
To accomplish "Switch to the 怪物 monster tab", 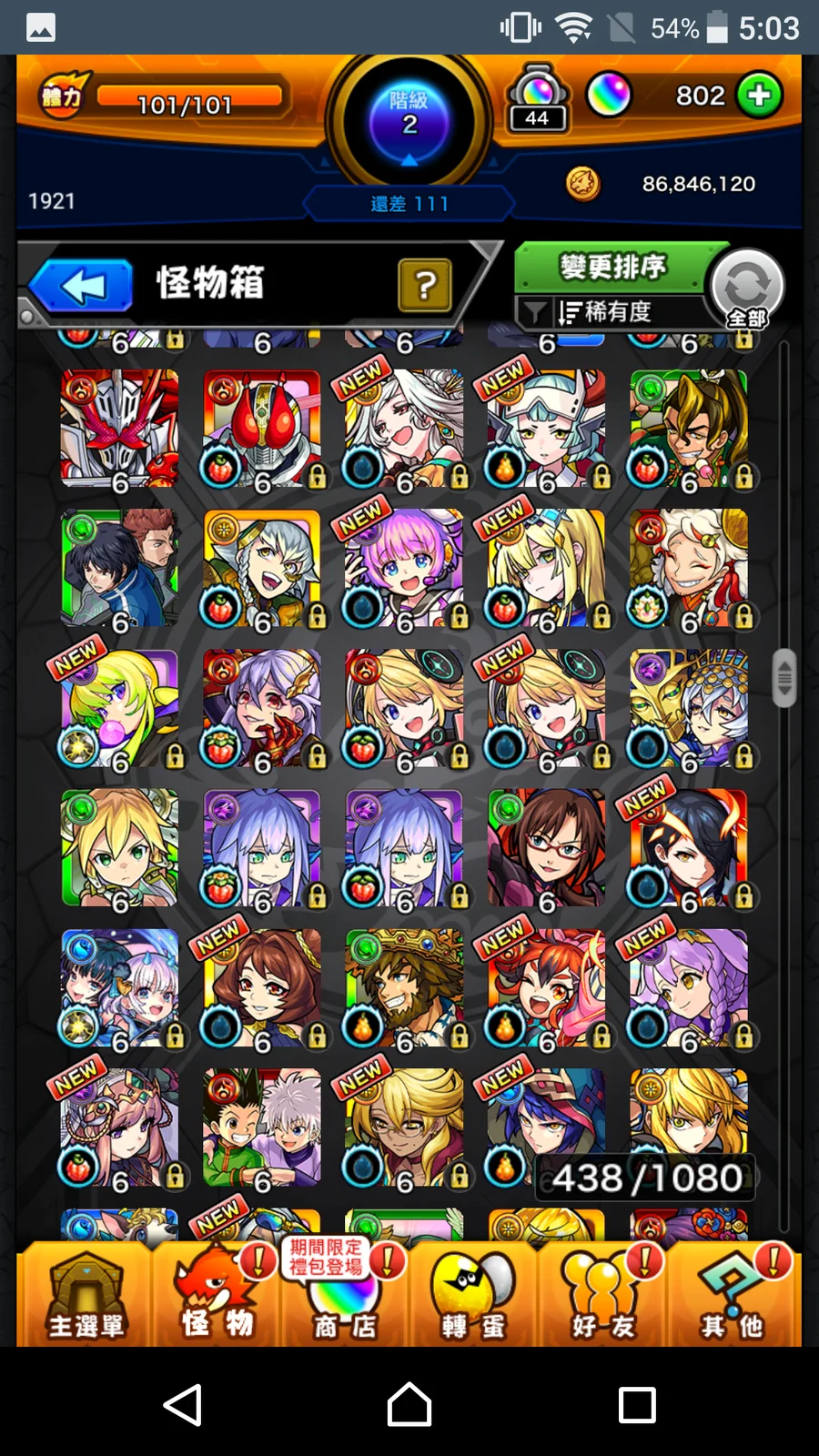I will [217, 1294].
